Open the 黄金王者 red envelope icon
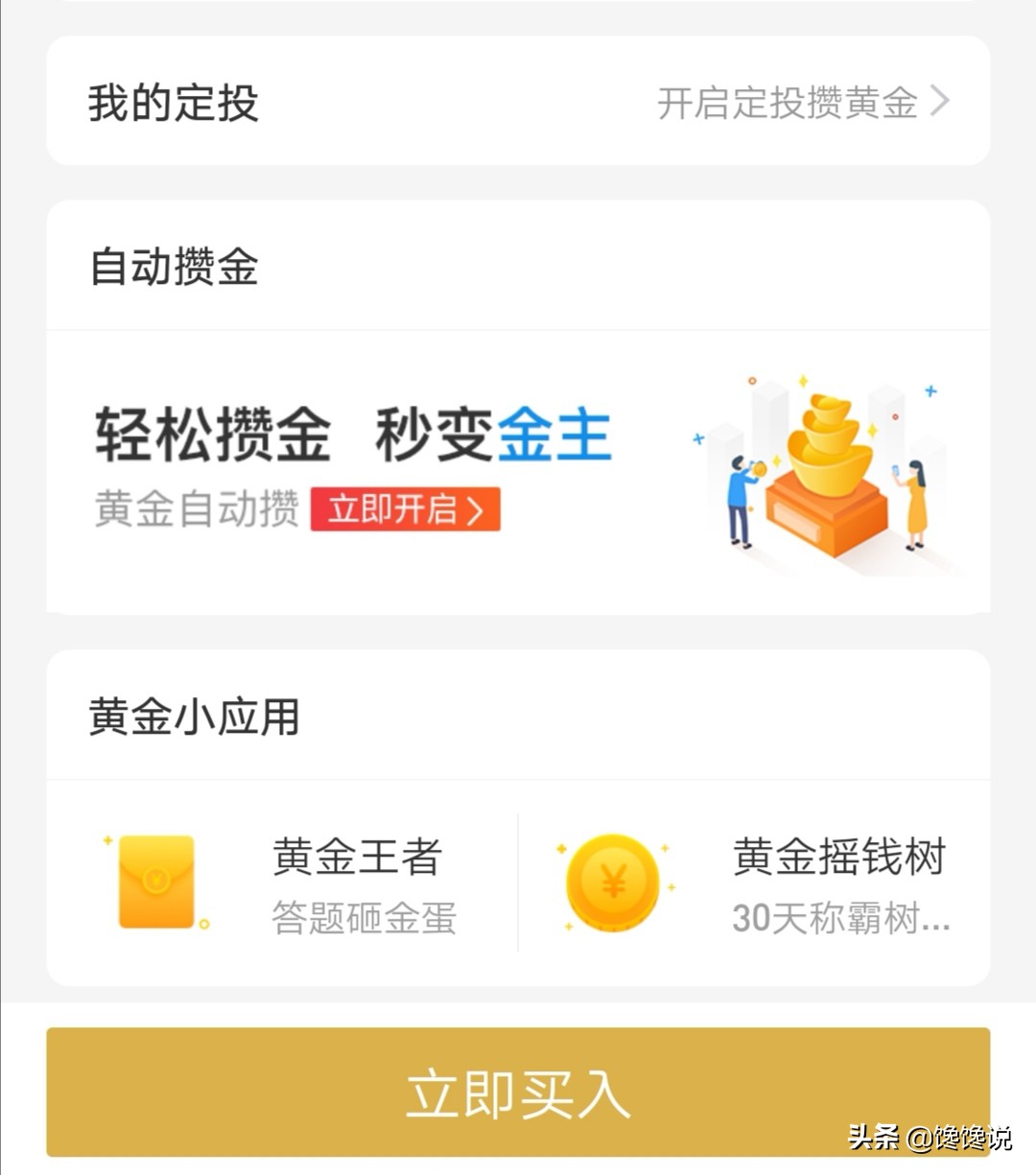1036x1175 pixels. click(156, 882)
